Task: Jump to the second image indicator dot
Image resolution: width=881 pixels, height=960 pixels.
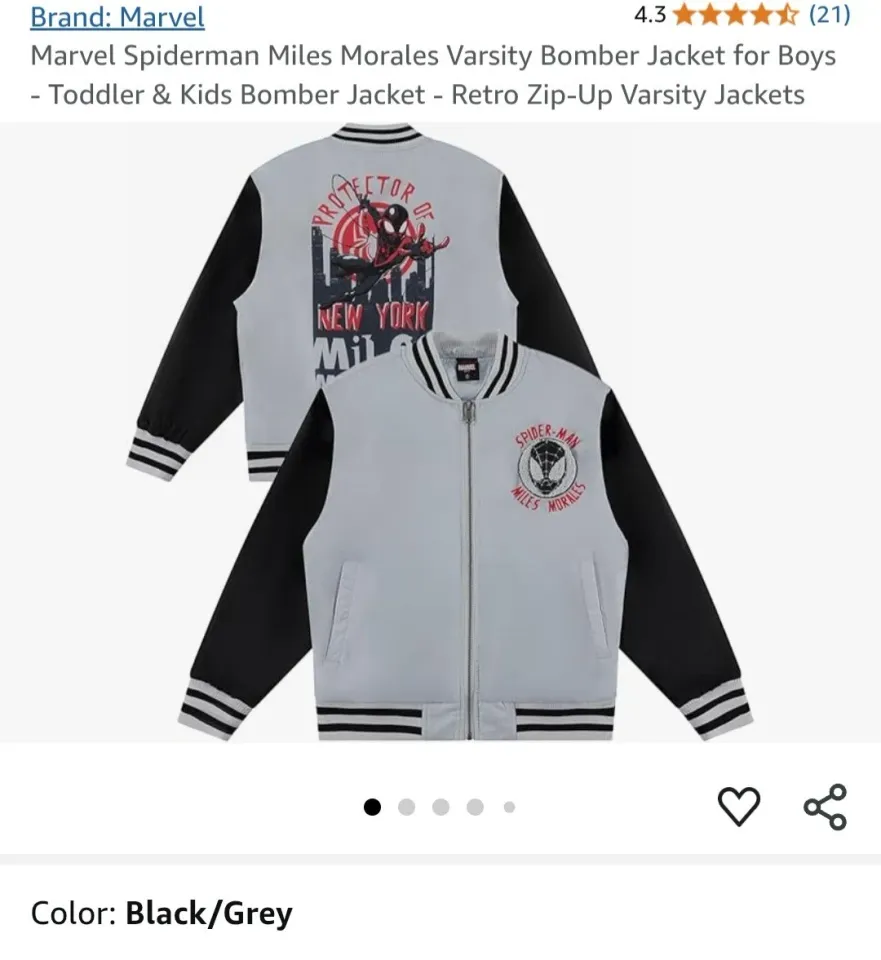Action: (406, 807)
